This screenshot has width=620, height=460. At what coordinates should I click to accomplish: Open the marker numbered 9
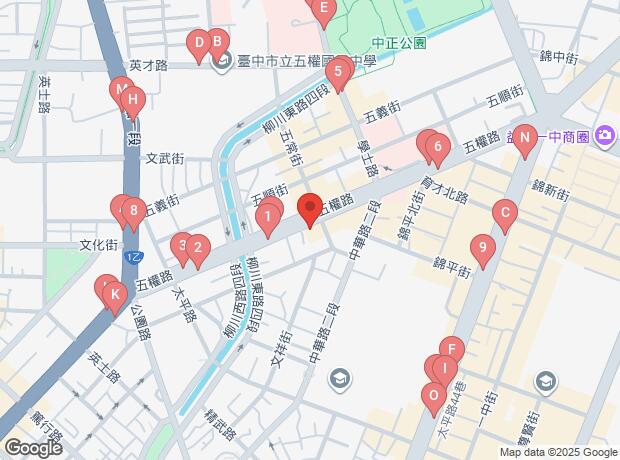point(483,249)
